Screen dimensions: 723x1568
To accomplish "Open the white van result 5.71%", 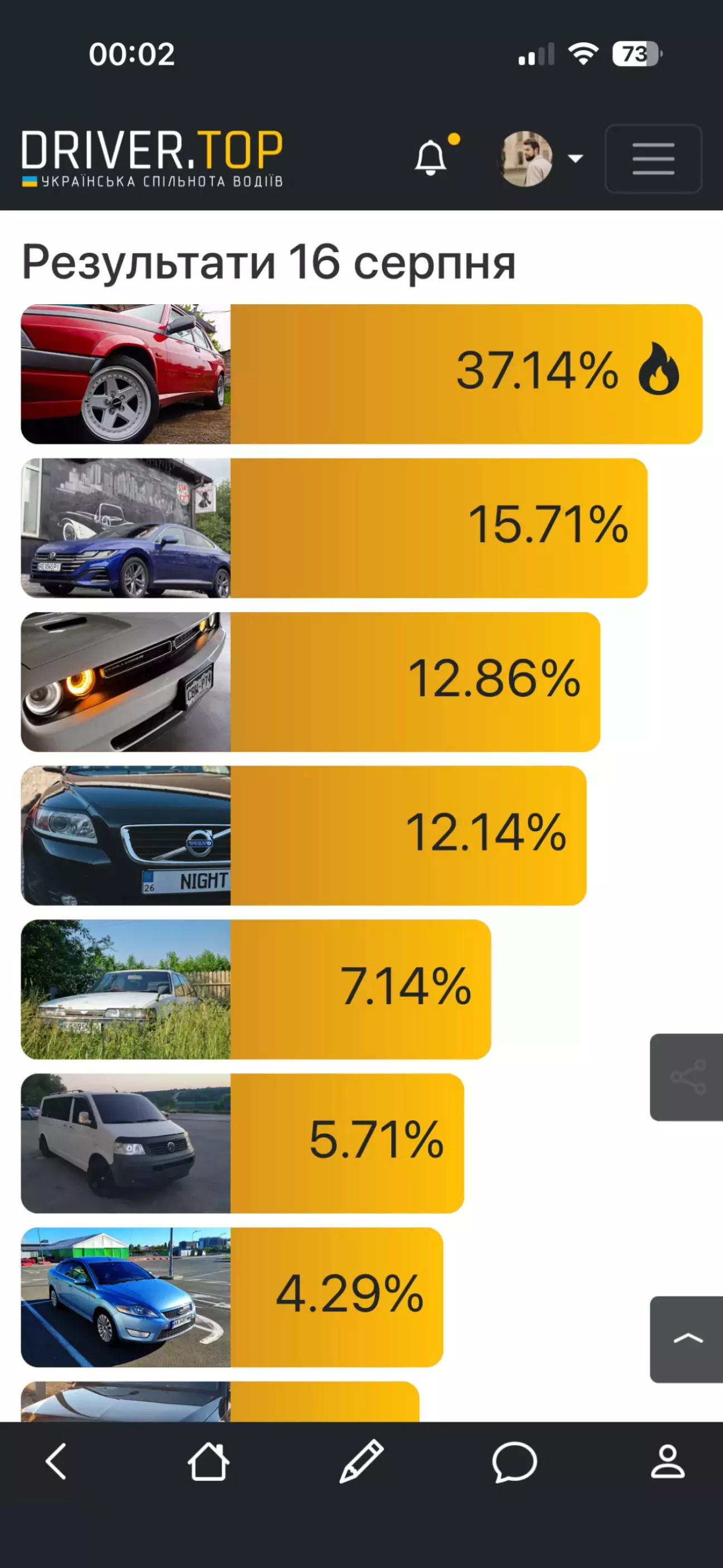I will (x=242, y=1143).
